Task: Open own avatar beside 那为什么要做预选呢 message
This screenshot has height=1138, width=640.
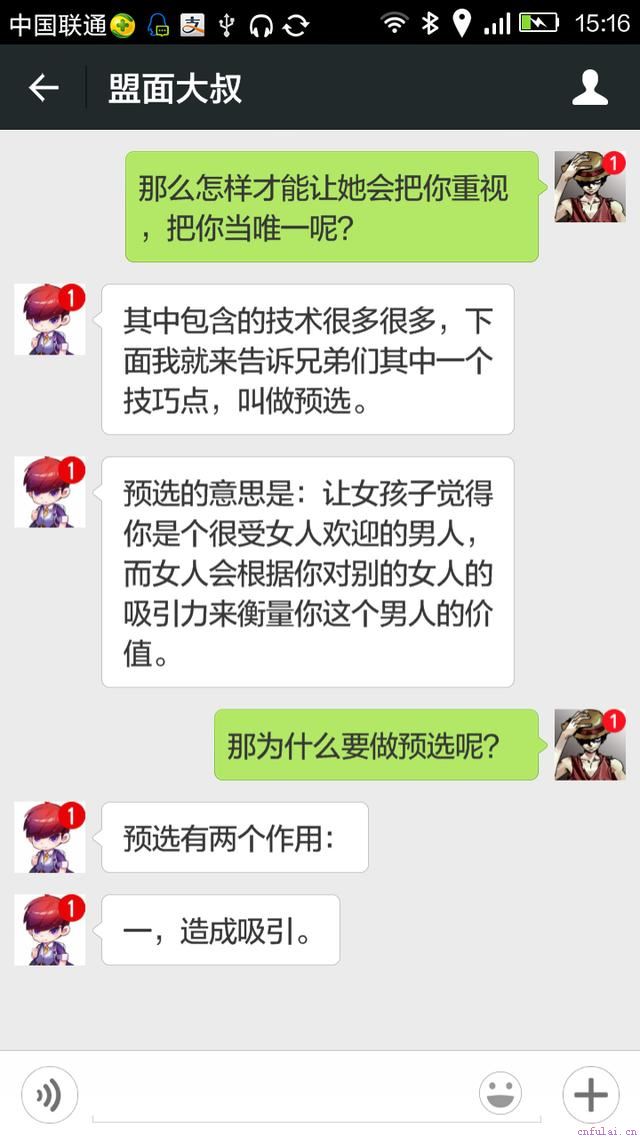Action: pos(589,745)
